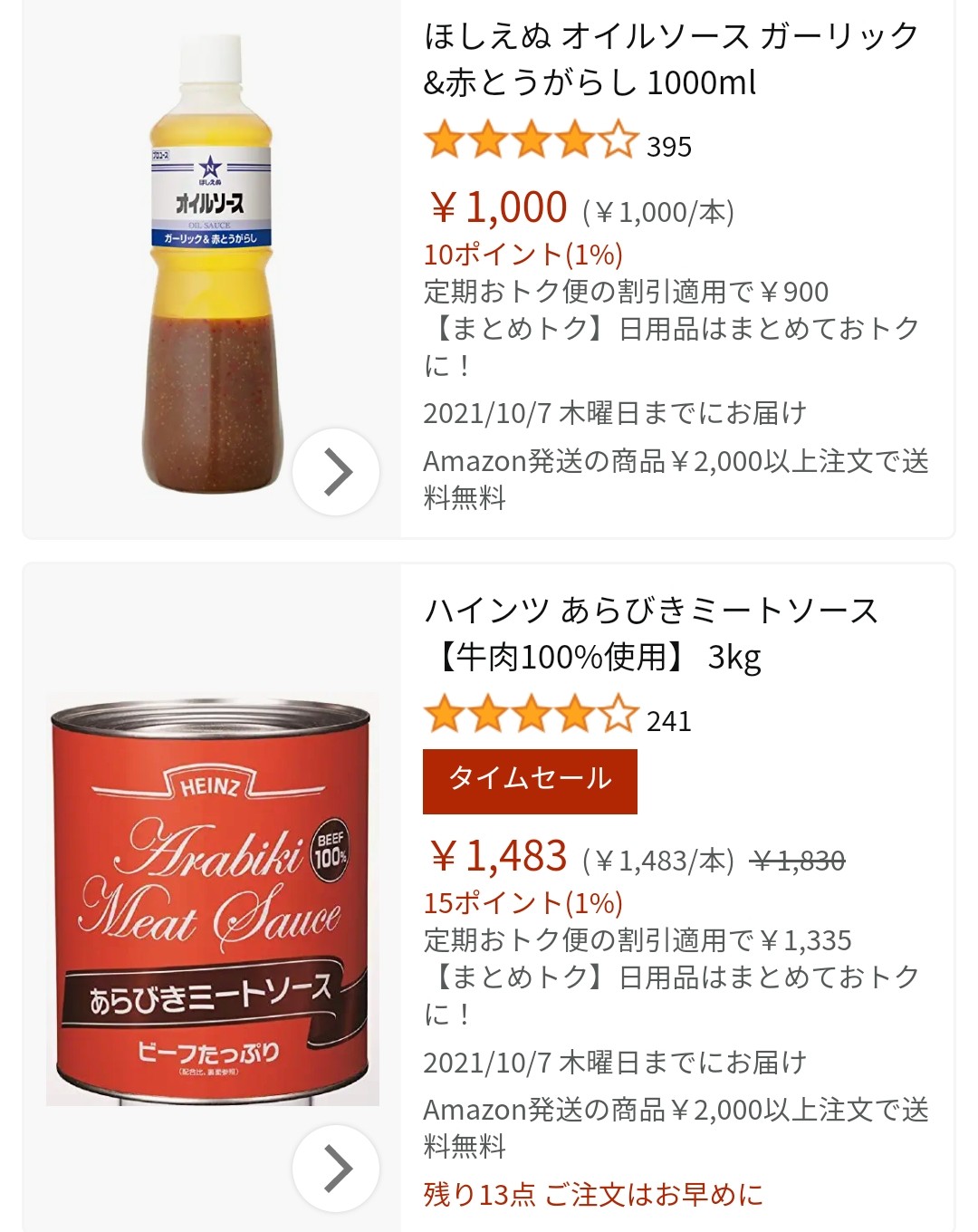Viewport: 978px width, 1232px height.
Task: Tap the タイムセール badge on the Heinz item
Action: pyautogui.click(x=530, y=780)
